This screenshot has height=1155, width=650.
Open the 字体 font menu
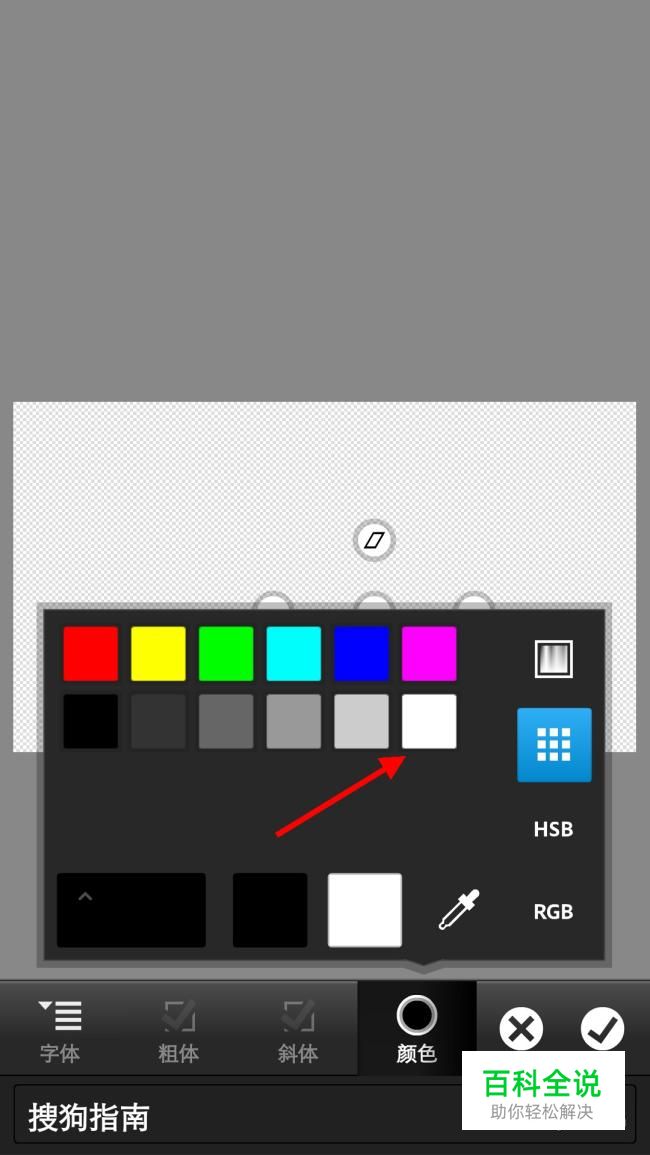tap(60, 1030)
